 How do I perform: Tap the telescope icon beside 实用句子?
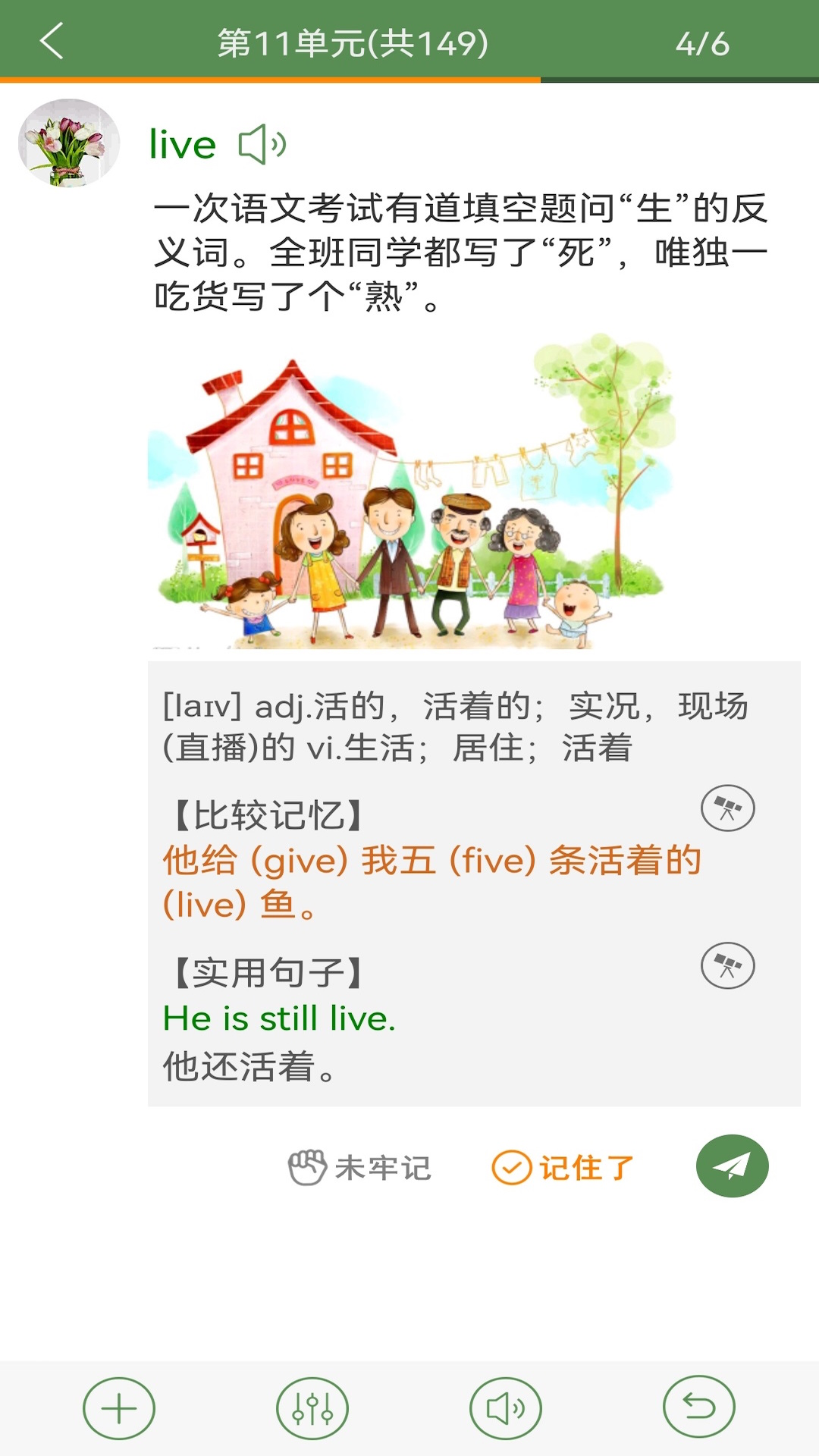pos(727,965)
